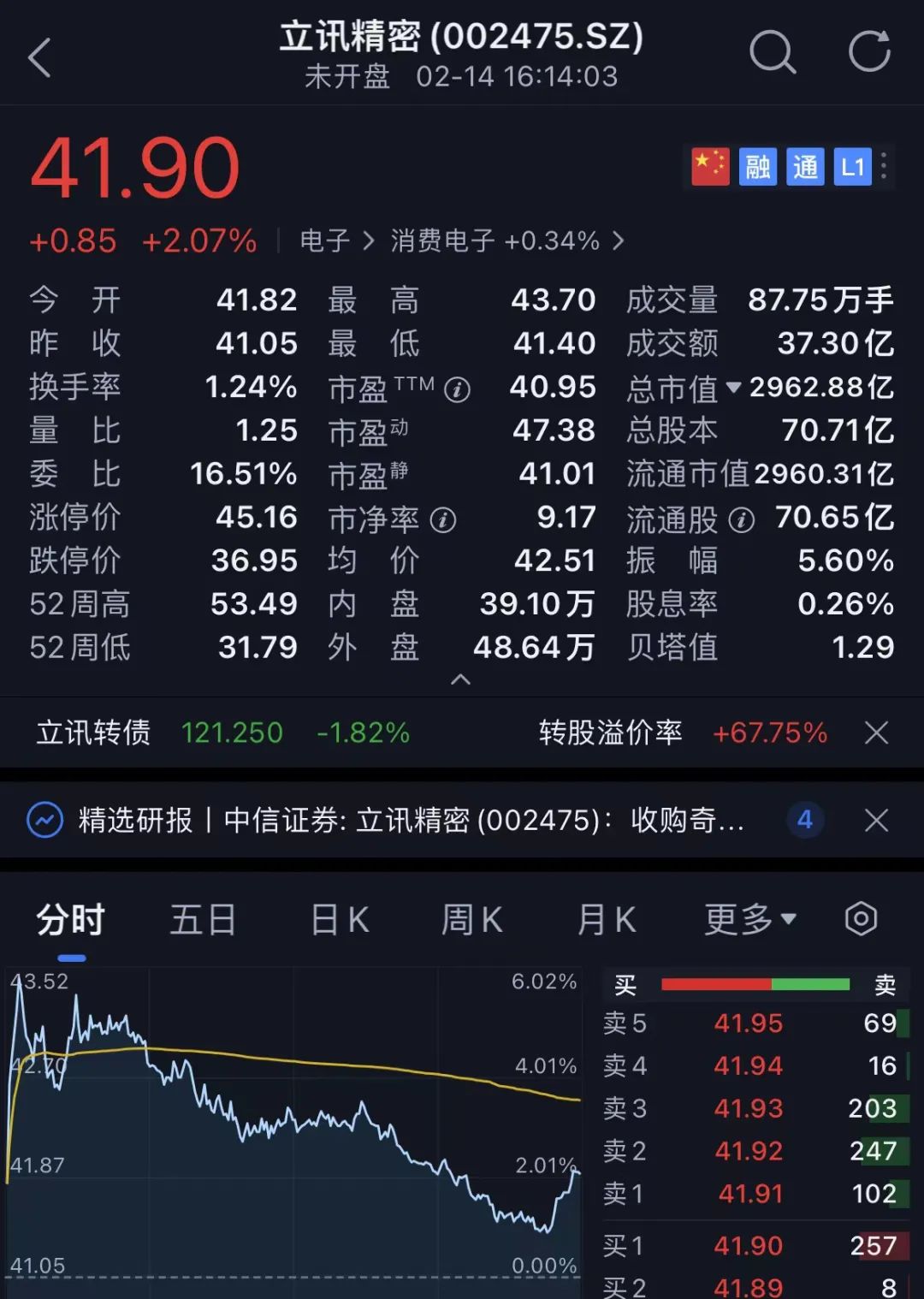Tap the red-green buy-sell ratio bar

coord(756,985)
